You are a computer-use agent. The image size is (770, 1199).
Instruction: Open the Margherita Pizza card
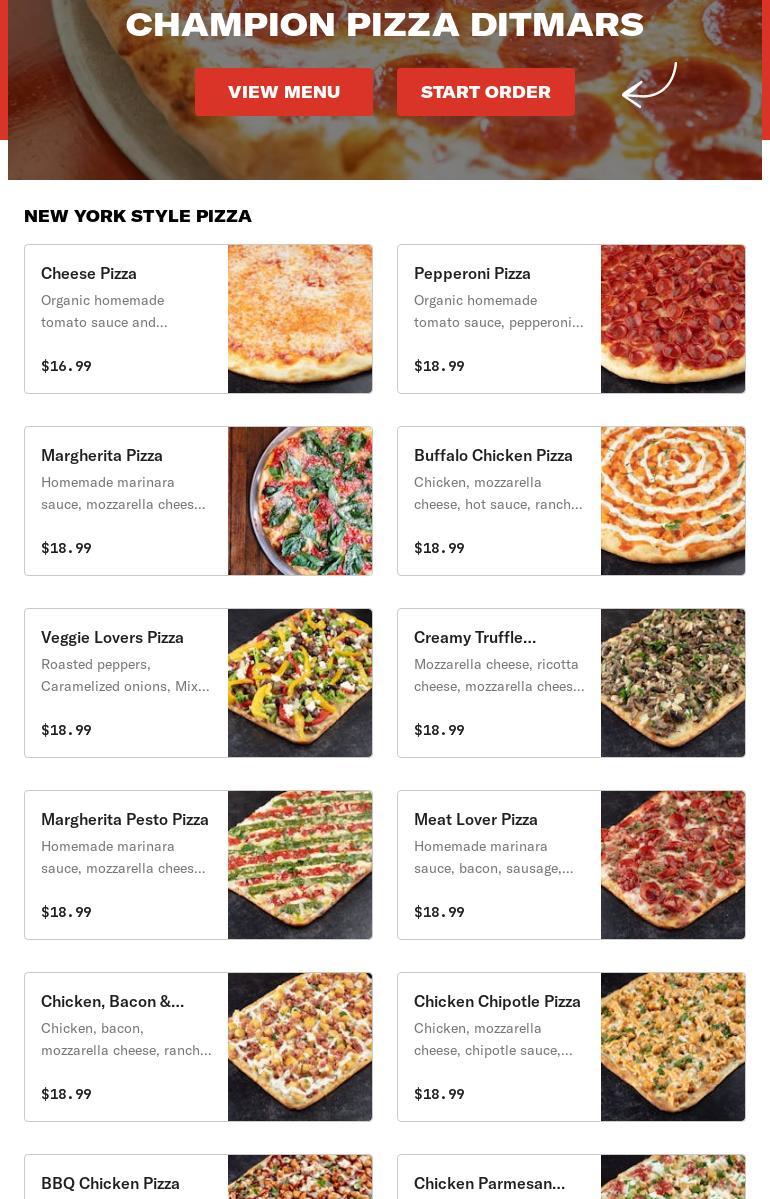[198, 501]
